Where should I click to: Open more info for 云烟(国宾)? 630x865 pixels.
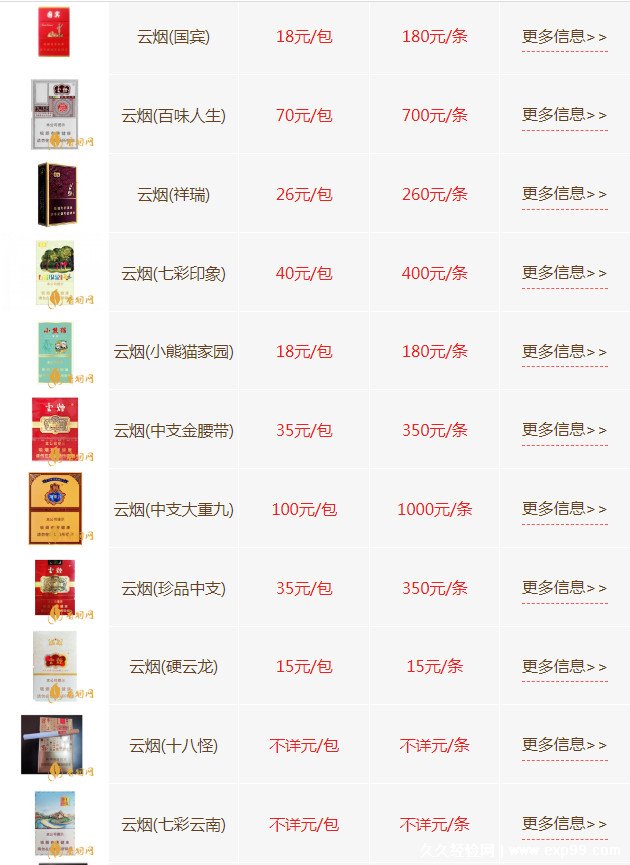tap(564, 37)
